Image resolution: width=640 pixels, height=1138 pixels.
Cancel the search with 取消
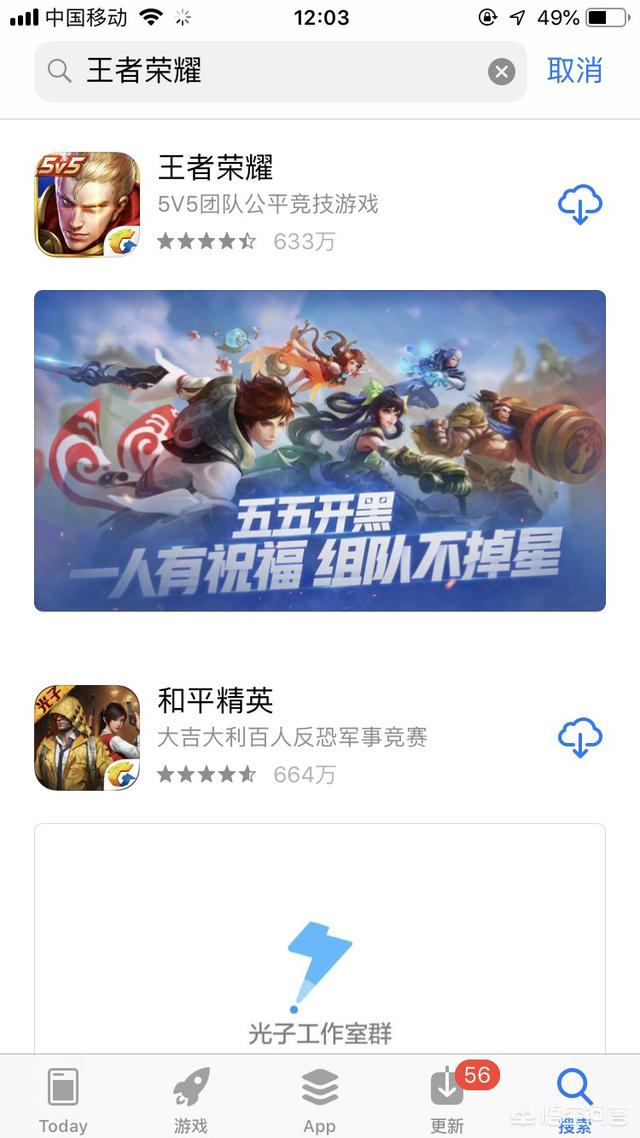click(575, 71)
